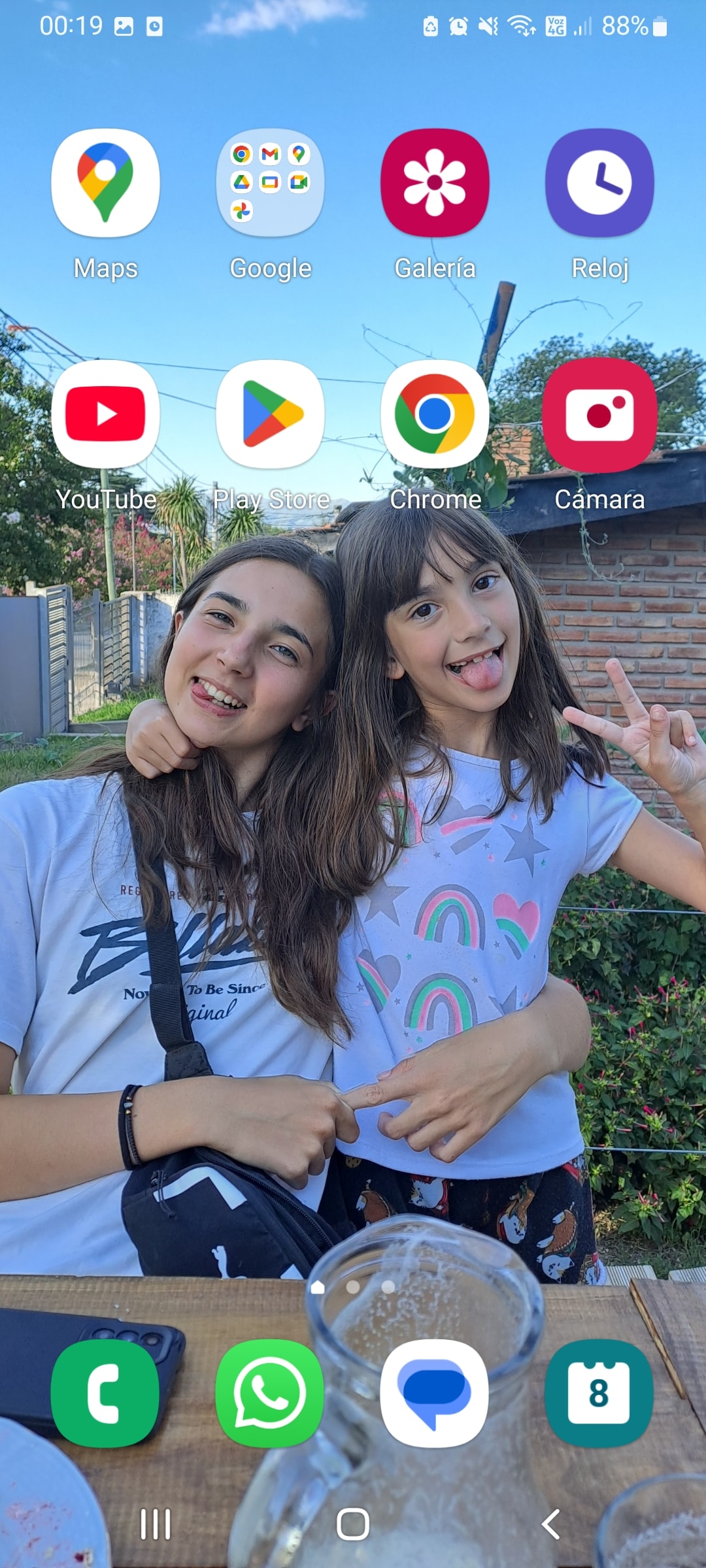This screenshot has height=1568, width=706.
Task: Show recent apps from navigation bar
Action: 156,1524
